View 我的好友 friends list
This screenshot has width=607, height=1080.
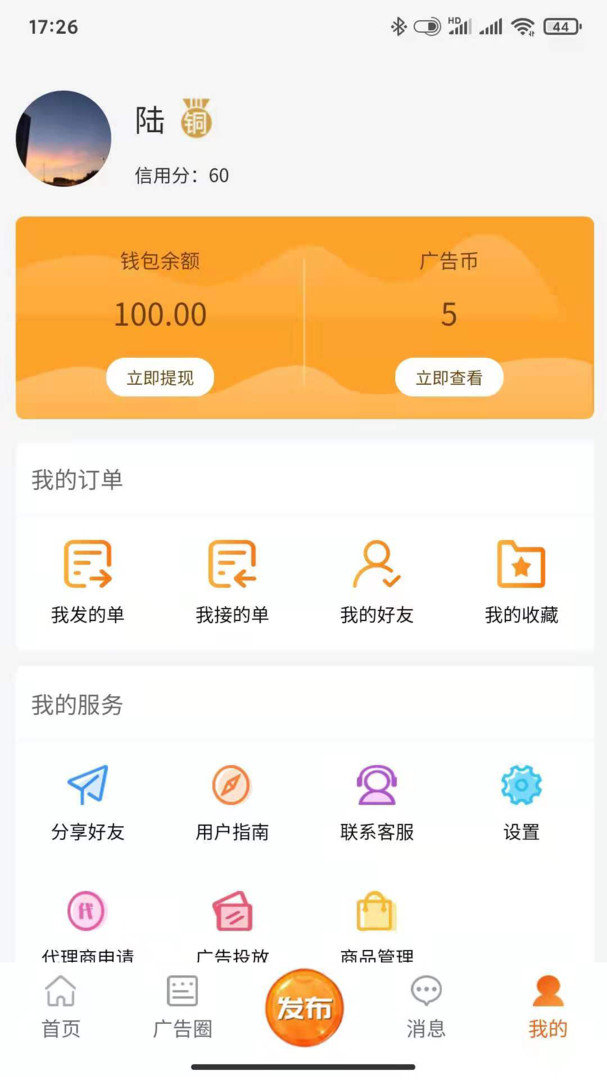pos(377,581)
